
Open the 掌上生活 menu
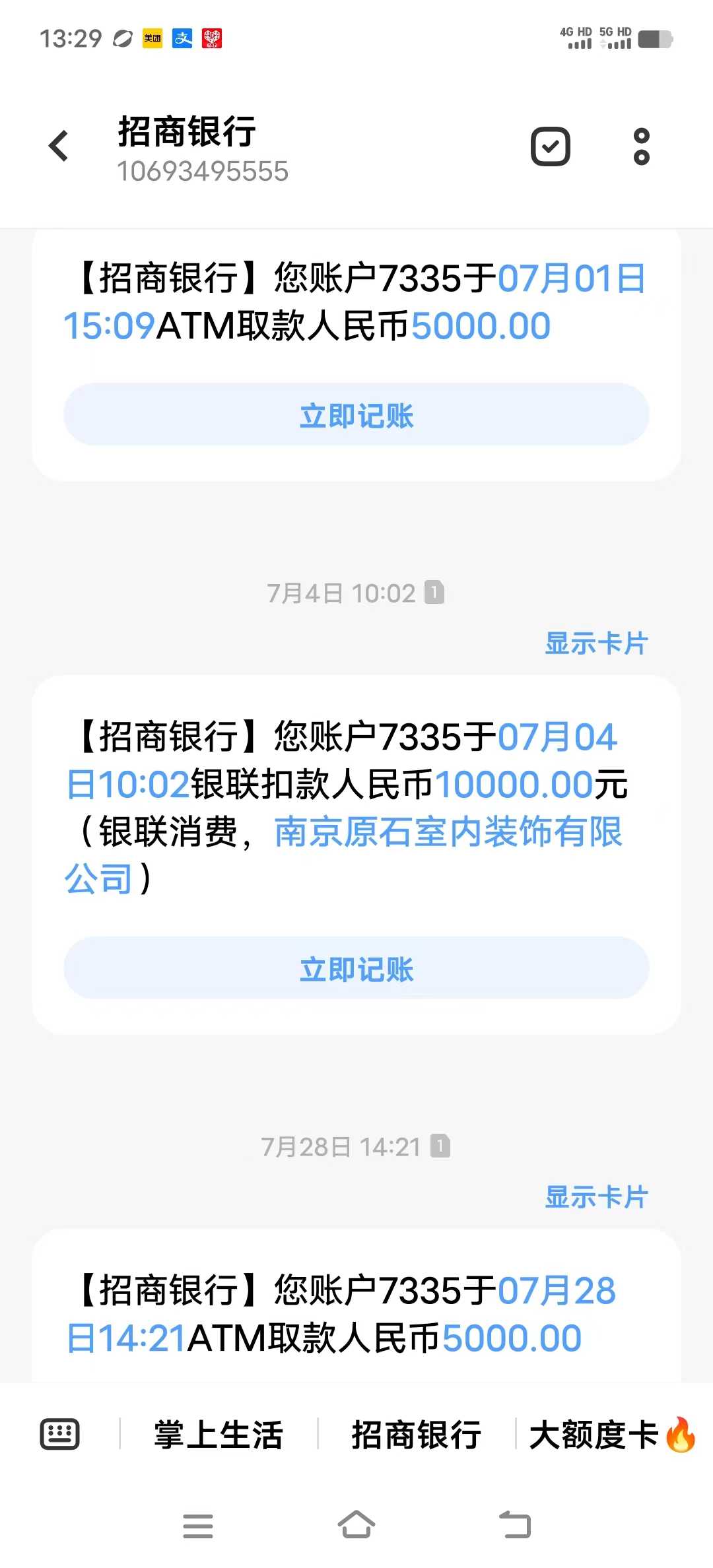[219, 1435]
